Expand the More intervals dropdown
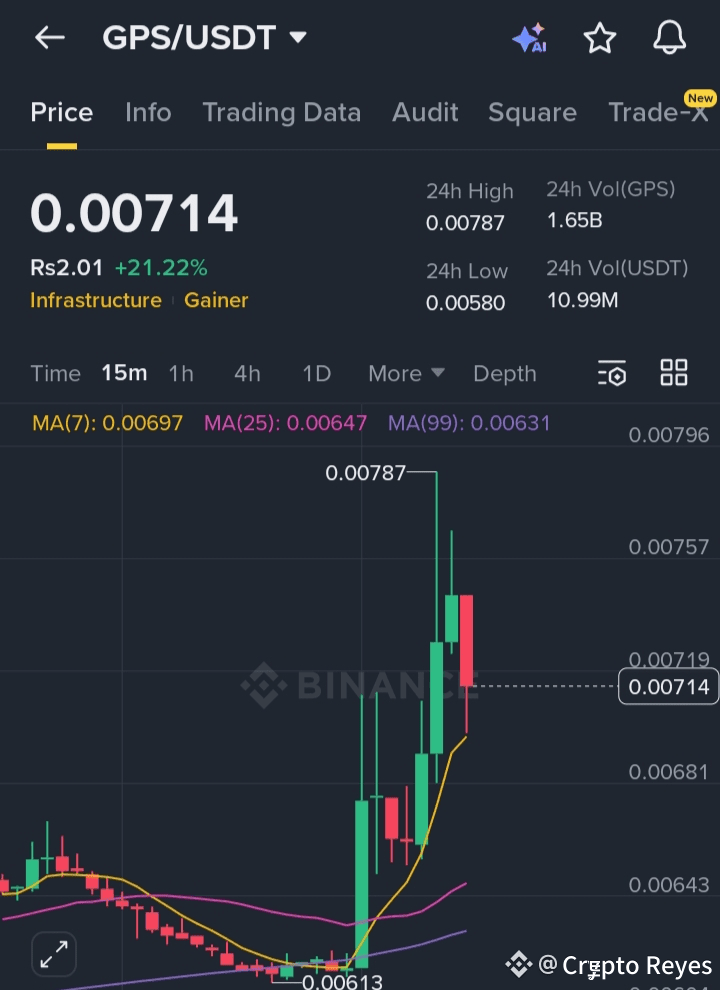720x990 pixels. pos(406,373)
